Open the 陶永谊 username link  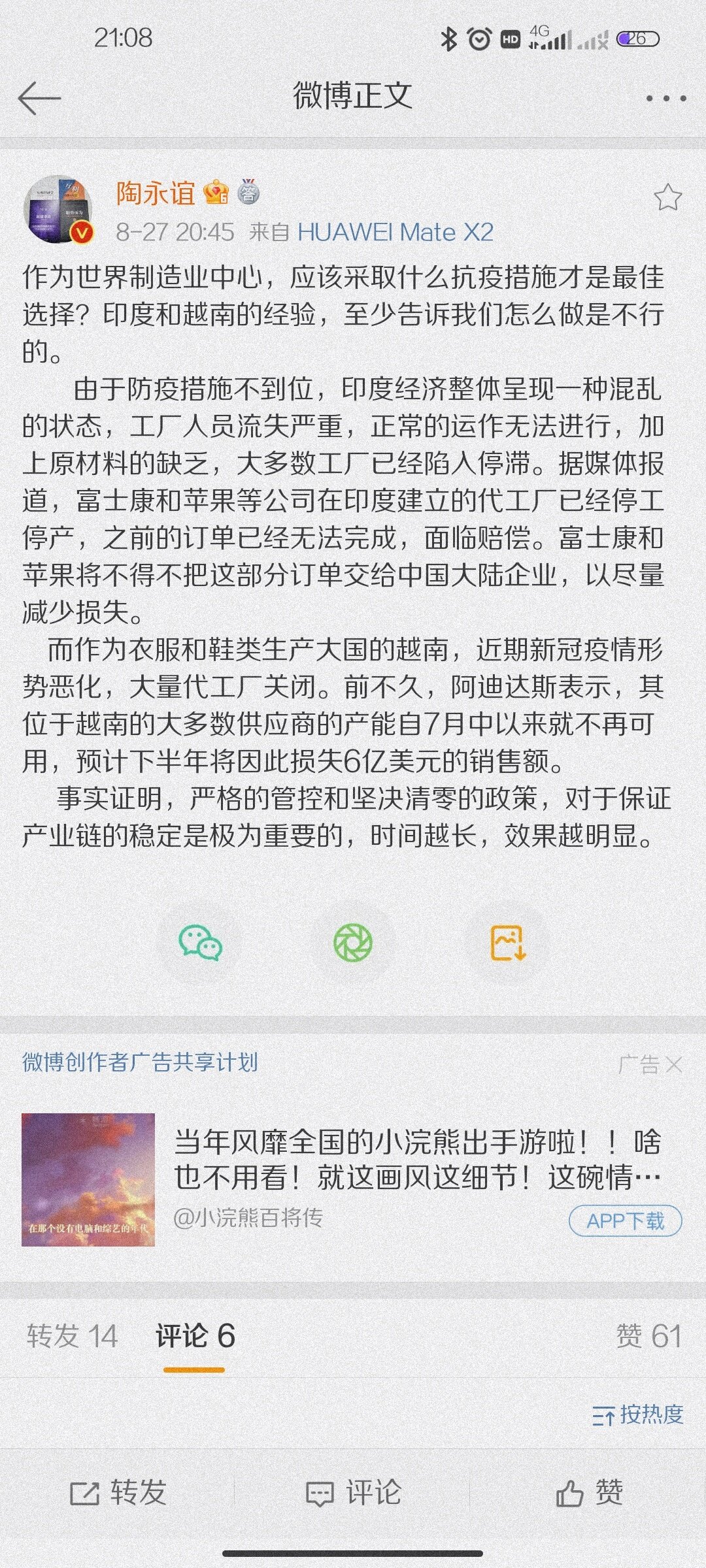pos(156,193)
